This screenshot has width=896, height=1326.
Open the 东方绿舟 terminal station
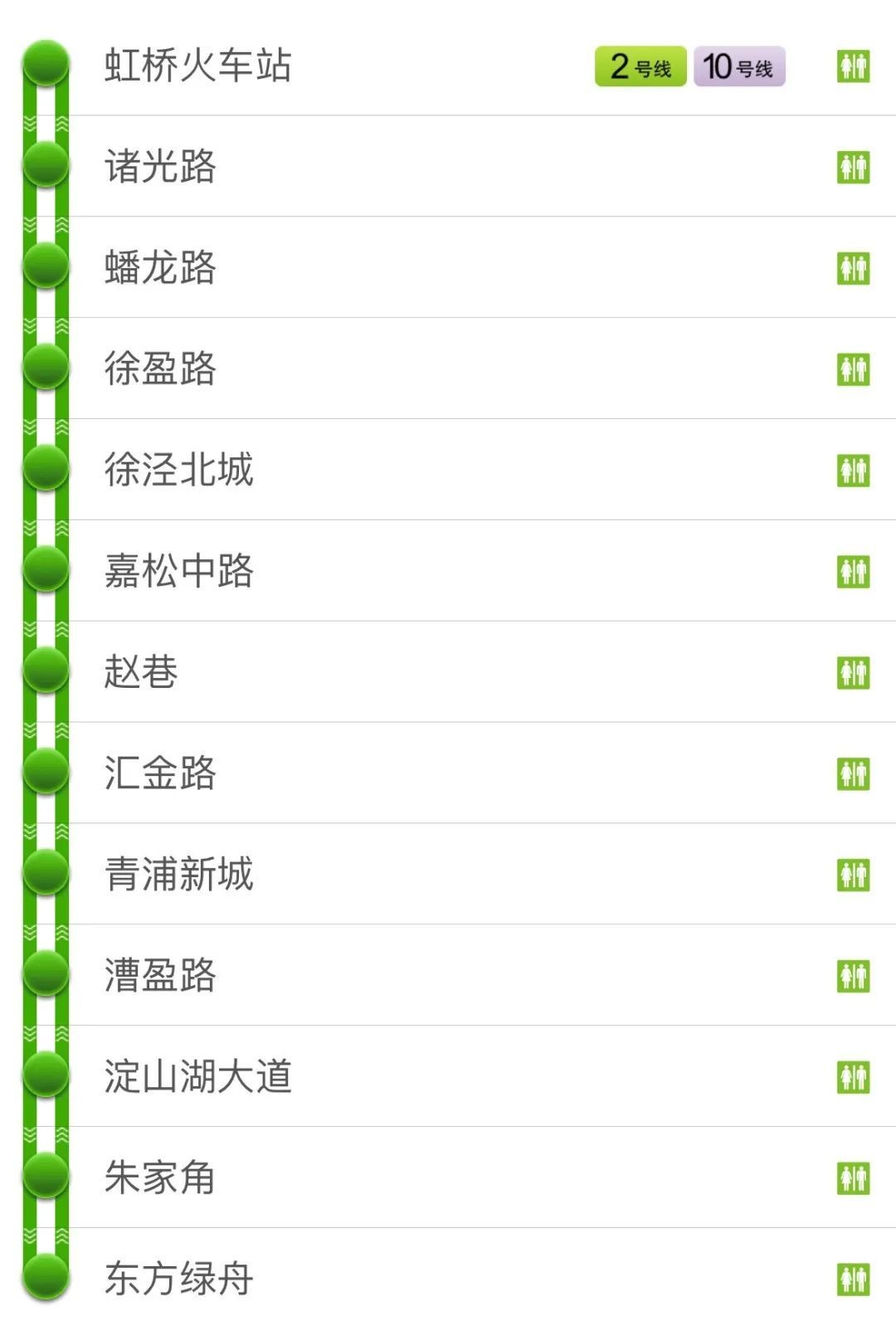178,1279
